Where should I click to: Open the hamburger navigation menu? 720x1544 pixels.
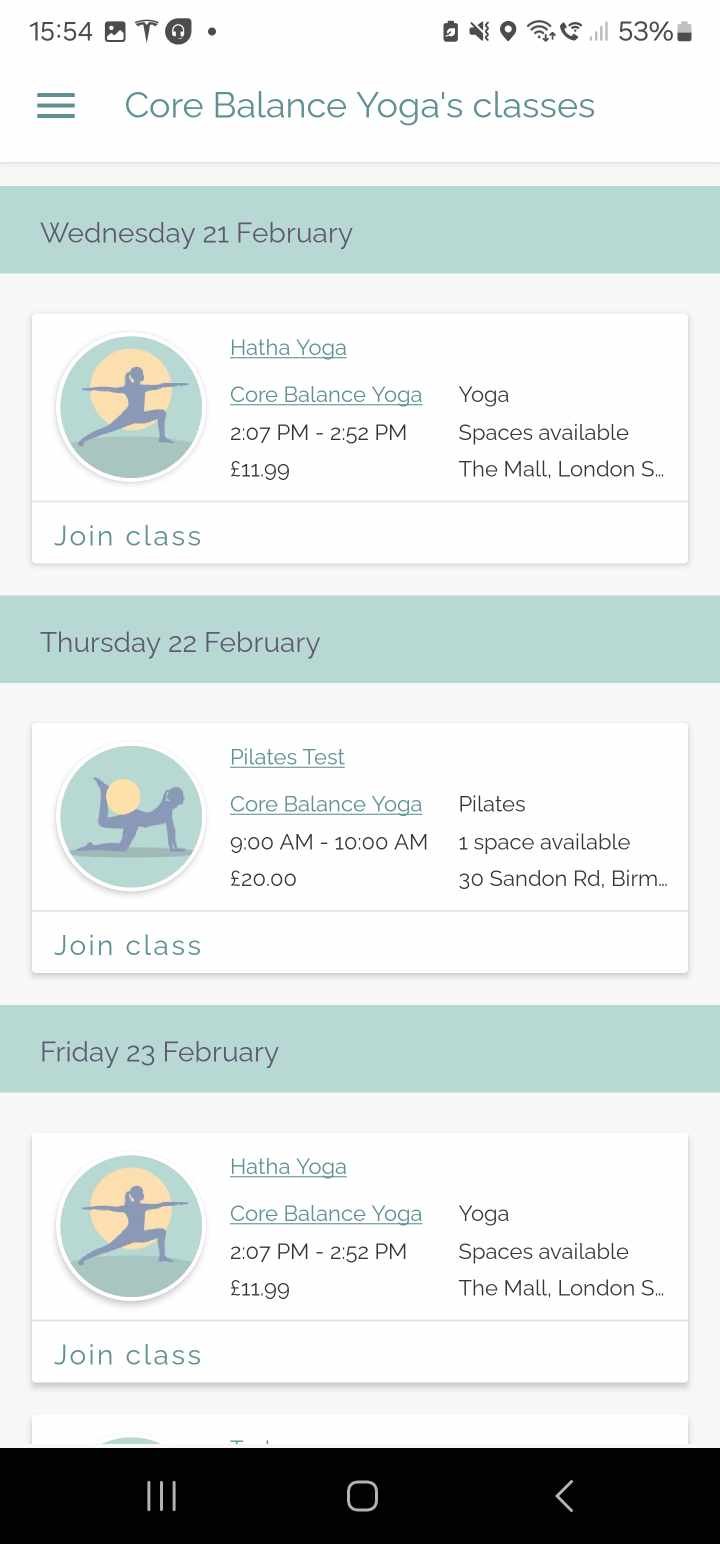pos(56,105)
